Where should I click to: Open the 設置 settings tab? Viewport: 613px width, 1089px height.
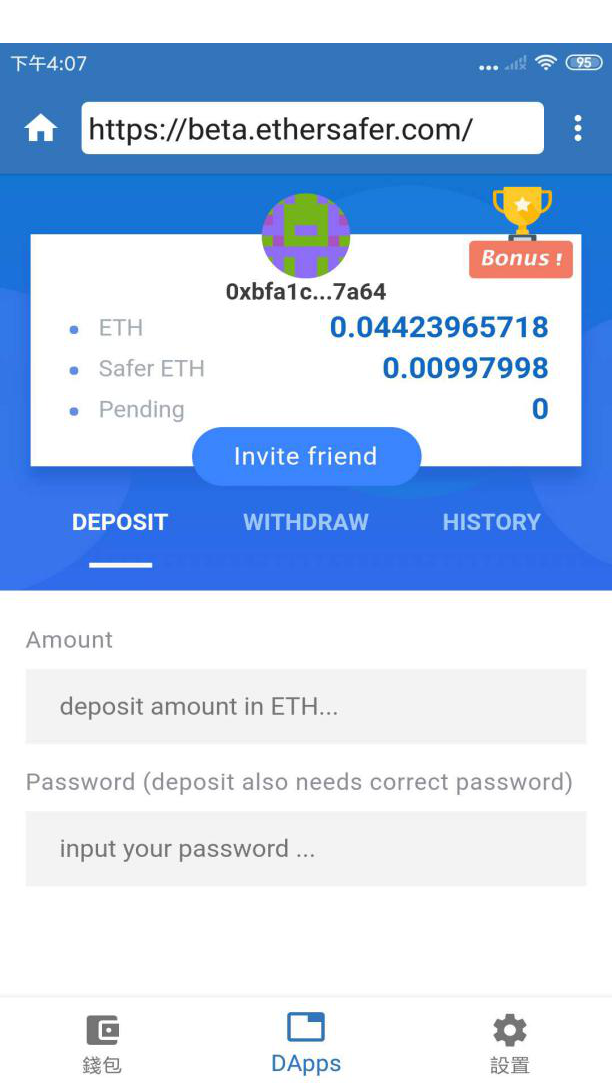coord(509,1043)
